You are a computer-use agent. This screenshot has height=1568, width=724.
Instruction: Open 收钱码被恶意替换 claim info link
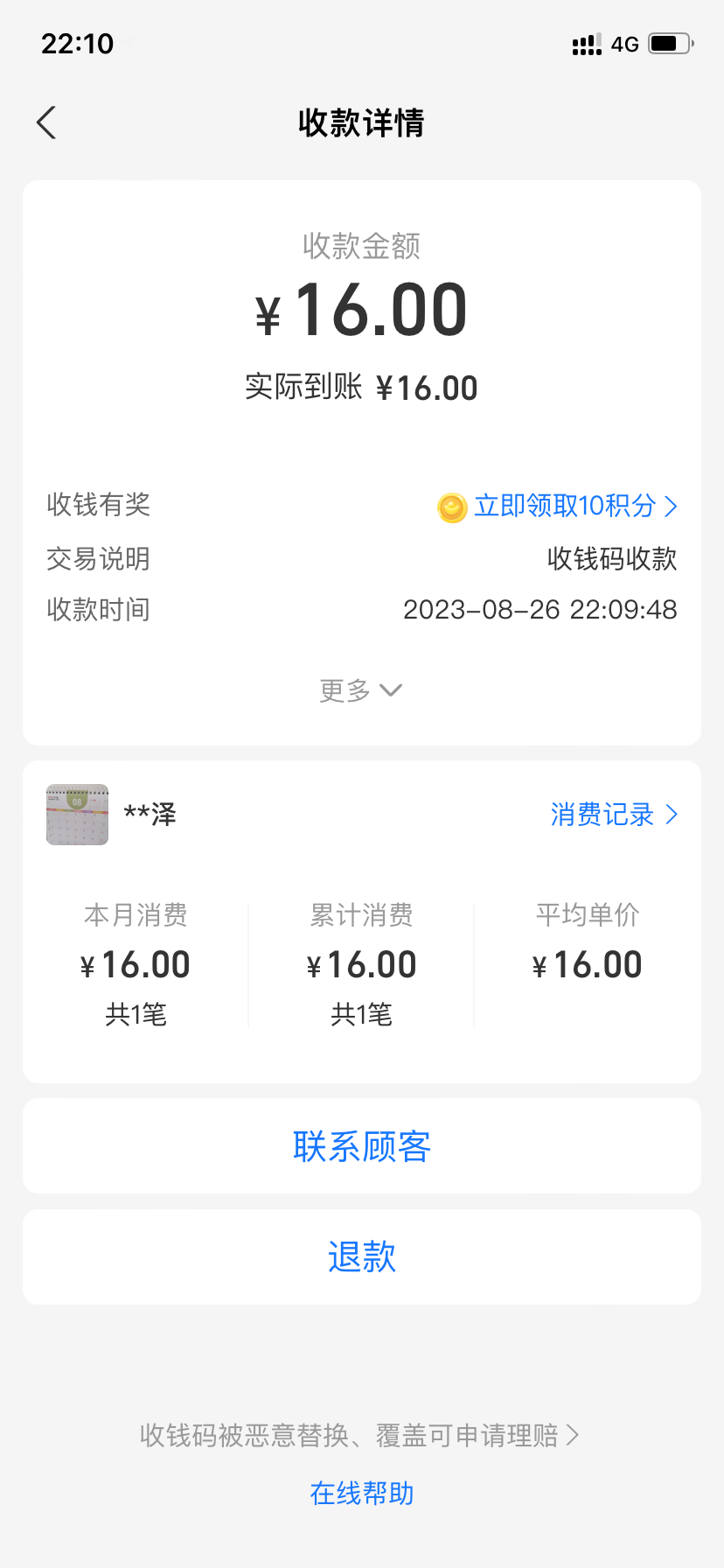pyautogui.click(x=359, y=1435)
